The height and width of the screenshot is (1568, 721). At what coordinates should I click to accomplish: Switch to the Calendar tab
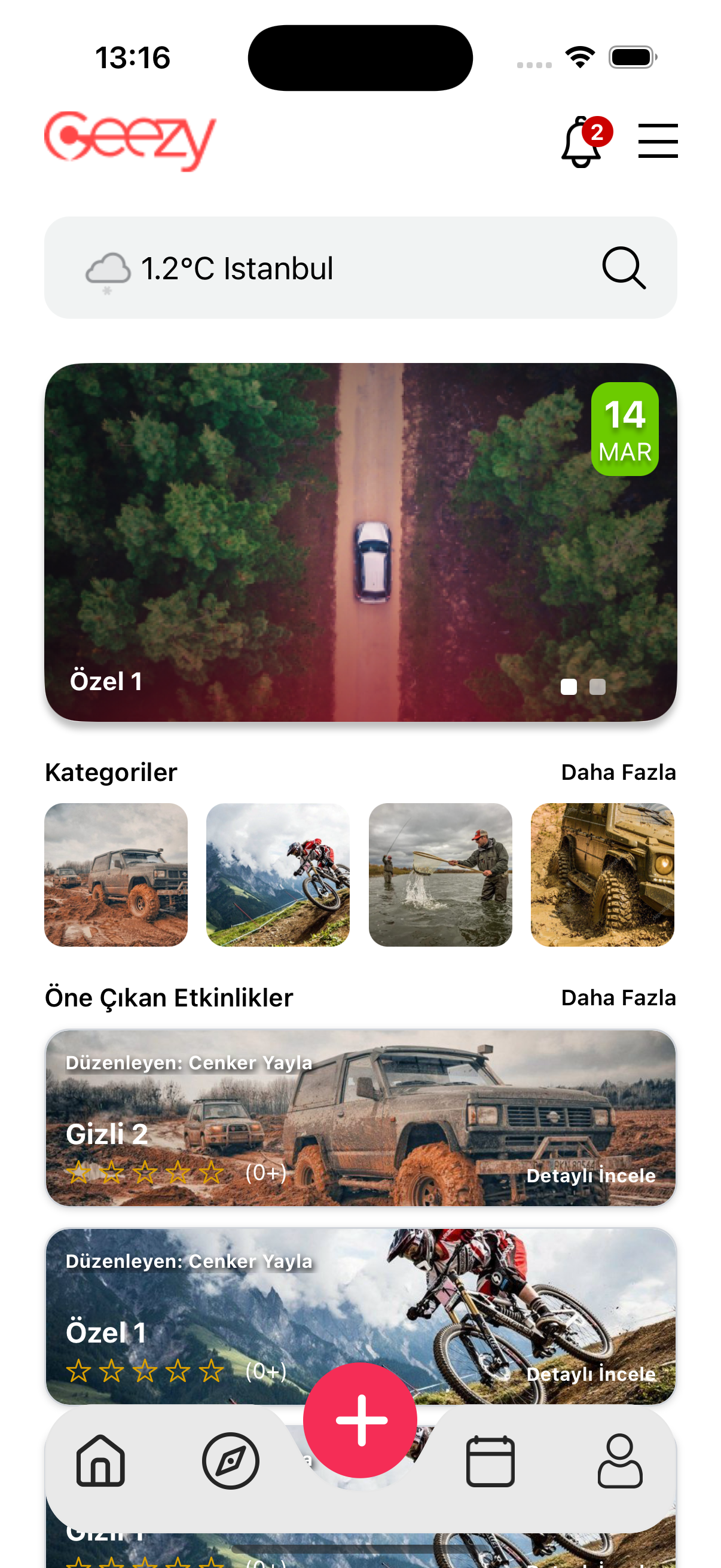[490, 1461]
